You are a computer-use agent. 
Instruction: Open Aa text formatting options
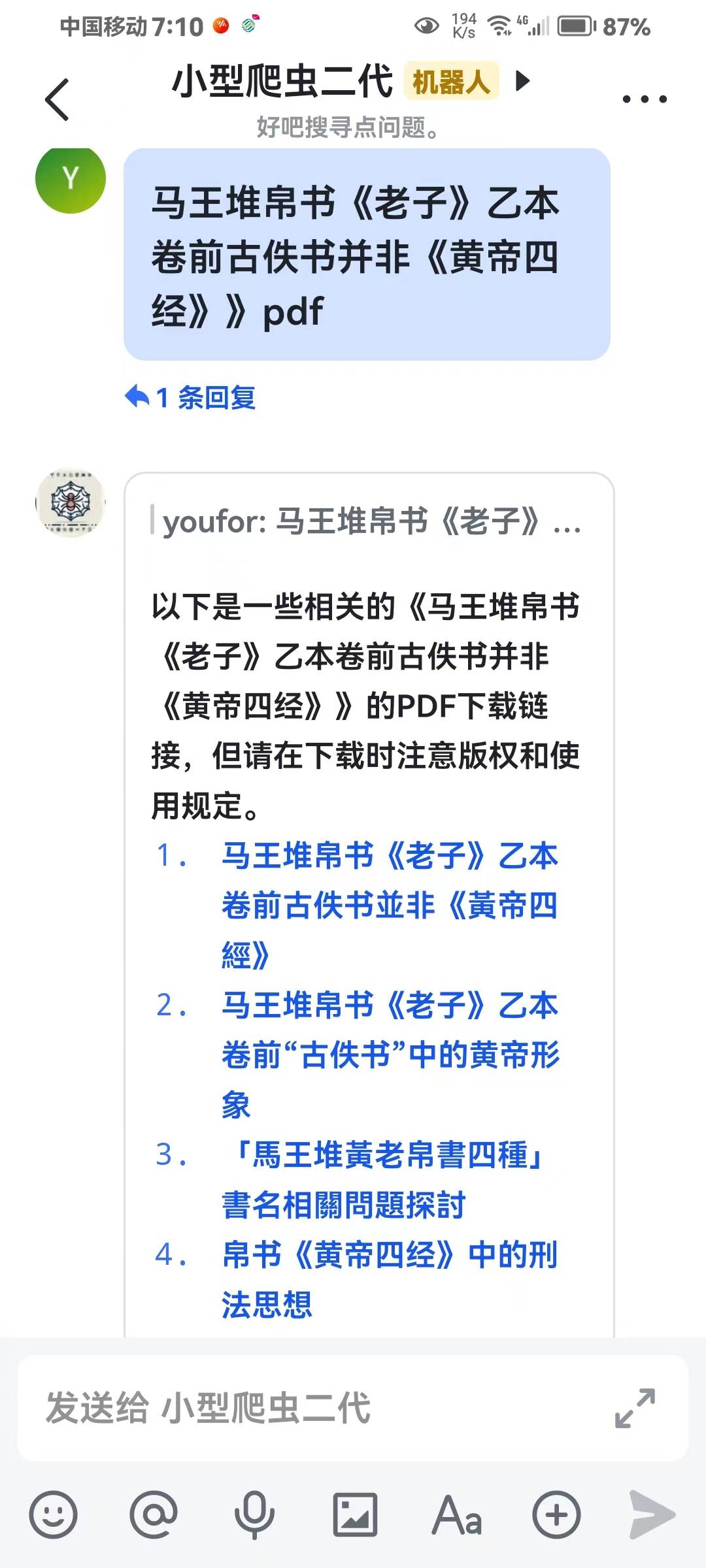(x=456, y=1514)
